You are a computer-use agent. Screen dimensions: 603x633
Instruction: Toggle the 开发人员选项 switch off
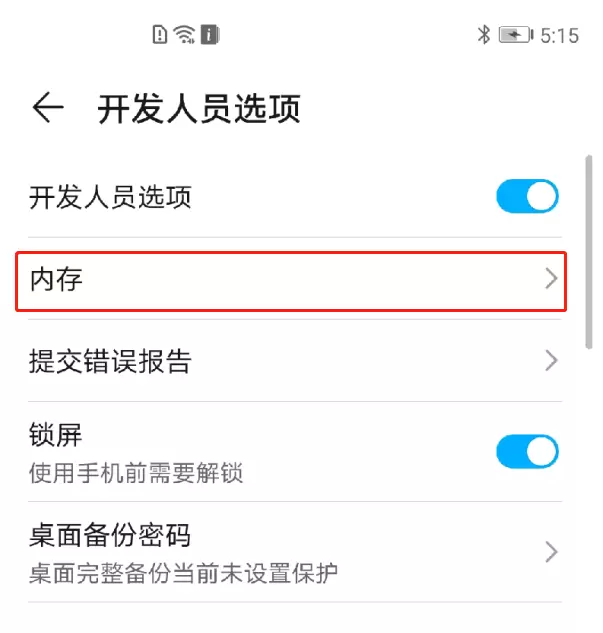pos(527,196)
